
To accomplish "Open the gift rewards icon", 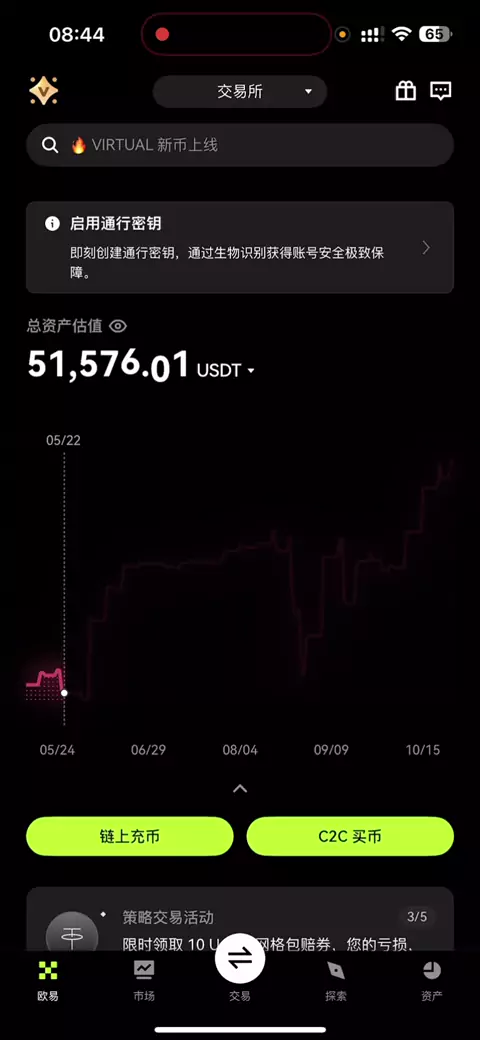I will [x=406, y=91].
